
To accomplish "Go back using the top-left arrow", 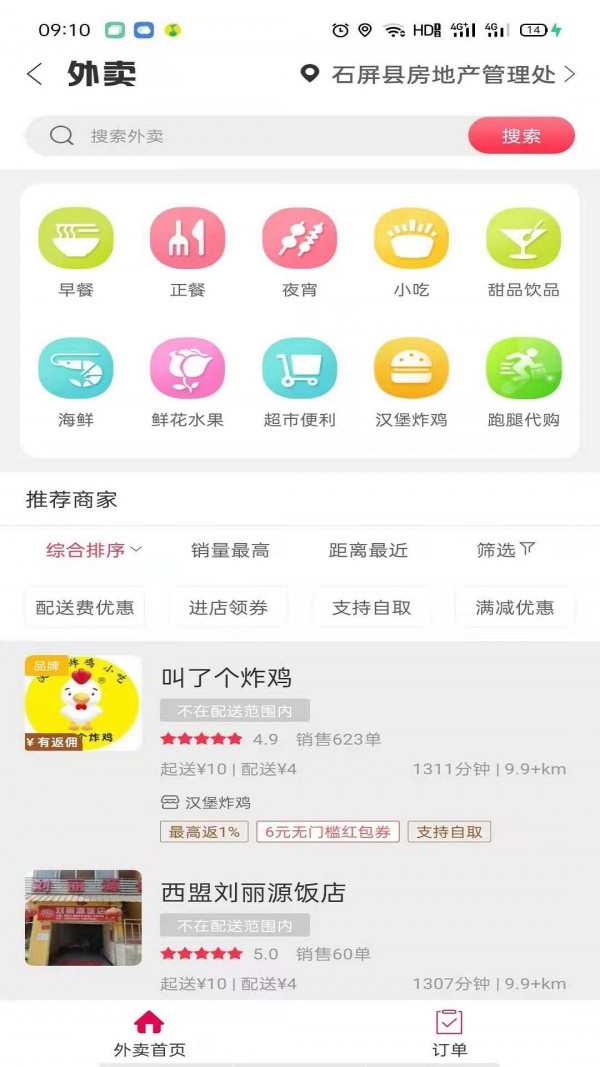I will 35,74.
